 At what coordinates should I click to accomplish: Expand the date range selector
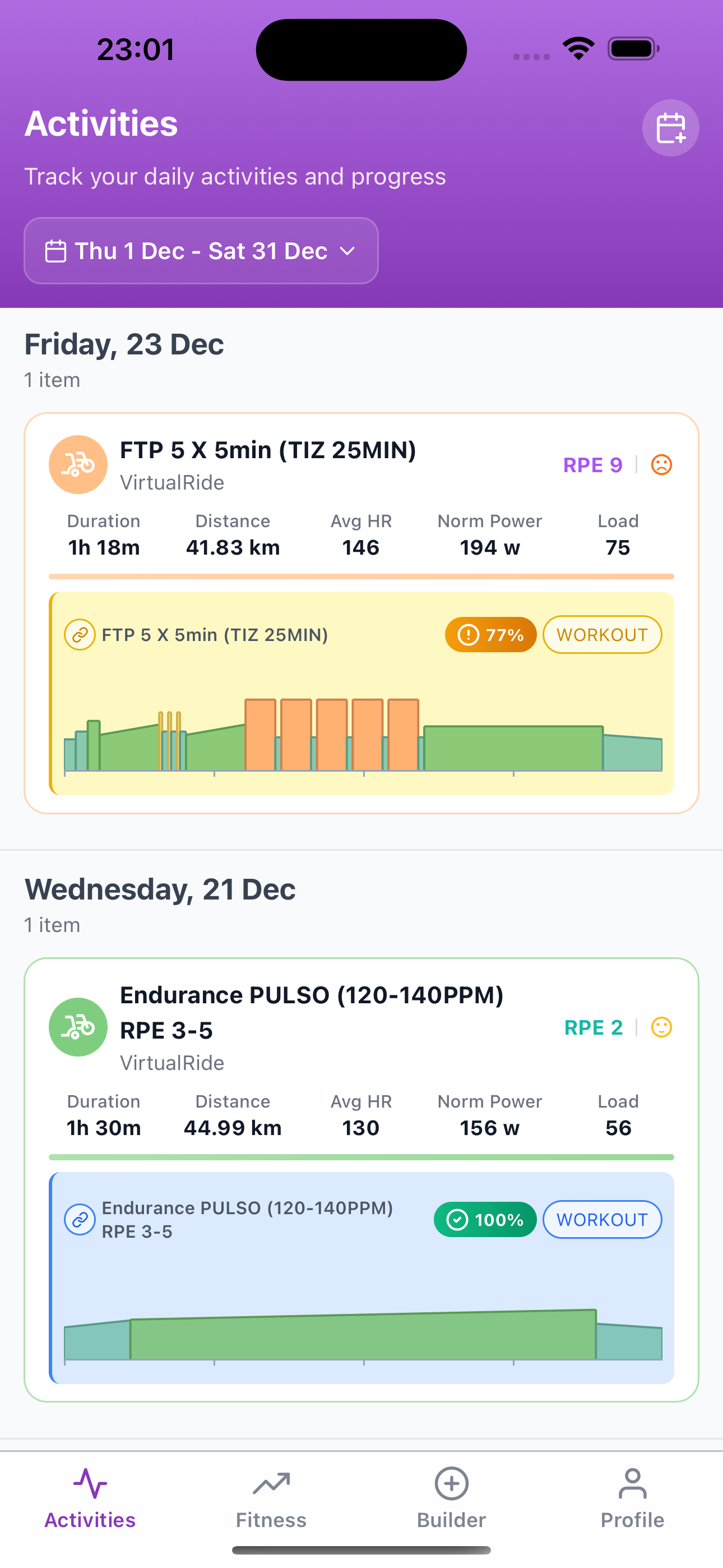point(201,250)
